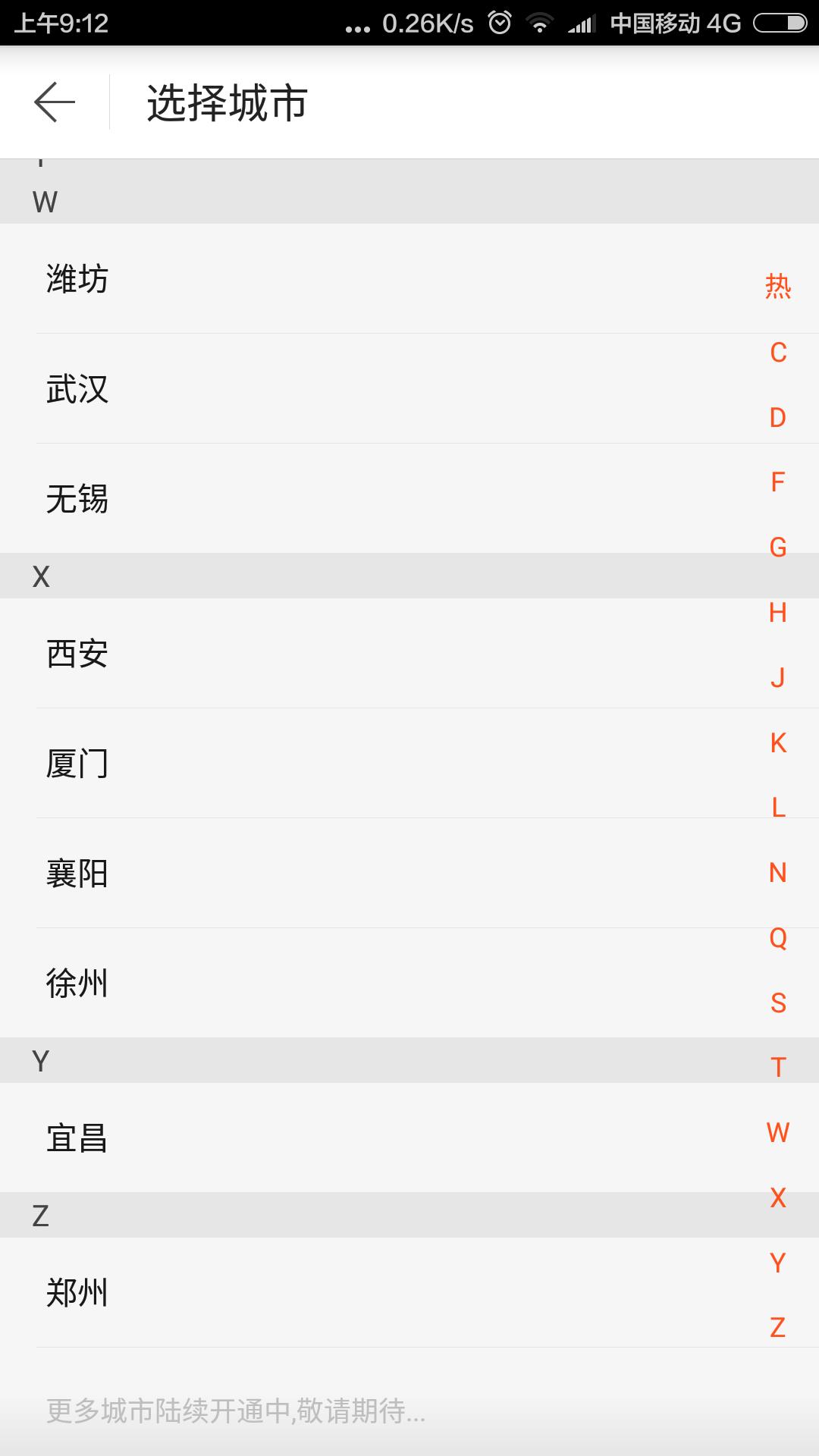Tap the alarm clock icon in status bar

point(500,21)
